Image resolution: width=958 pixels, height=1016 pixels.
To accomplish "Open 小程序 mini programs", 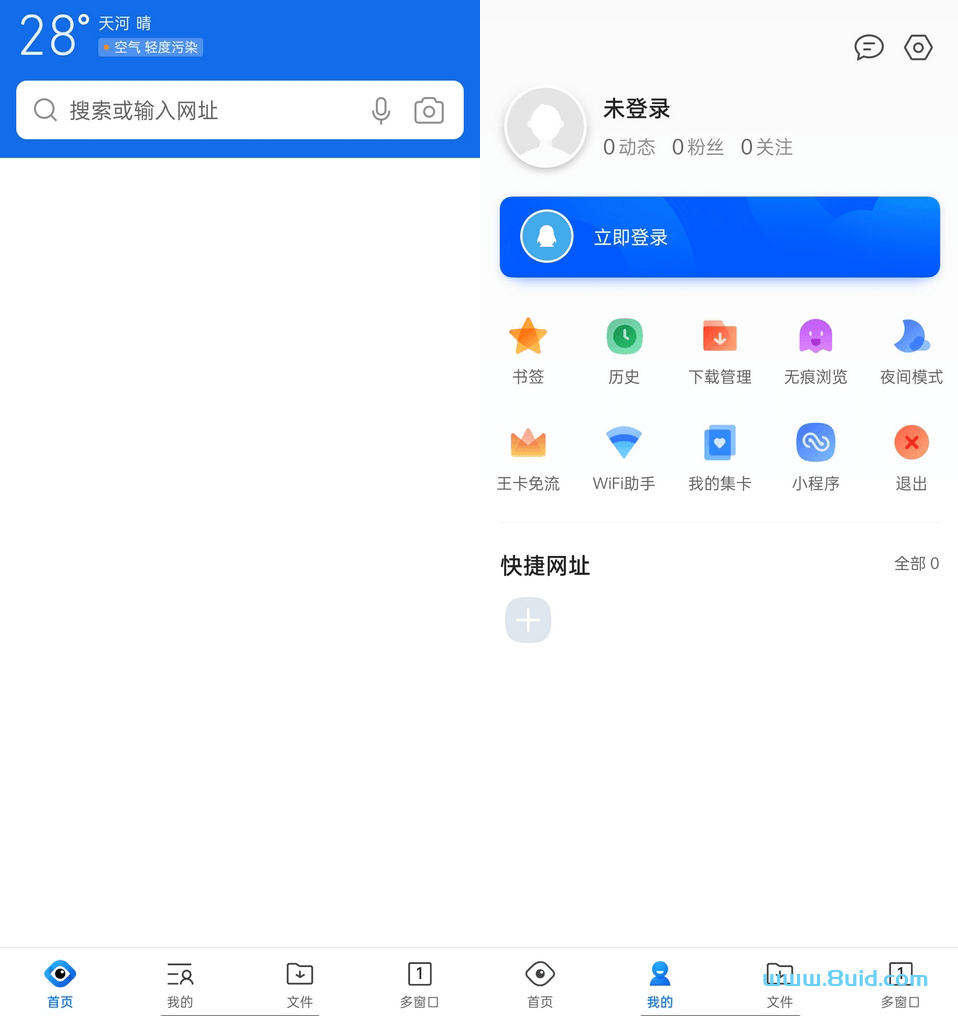I will click(x=815, y=457).
